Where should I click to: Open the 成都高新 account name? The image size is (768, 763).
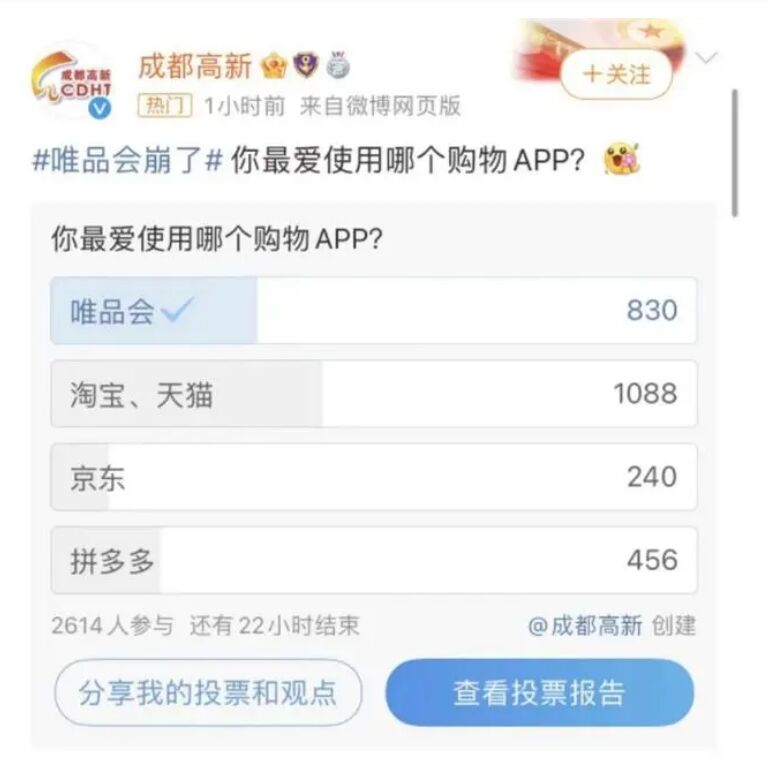tap(194, 66)
